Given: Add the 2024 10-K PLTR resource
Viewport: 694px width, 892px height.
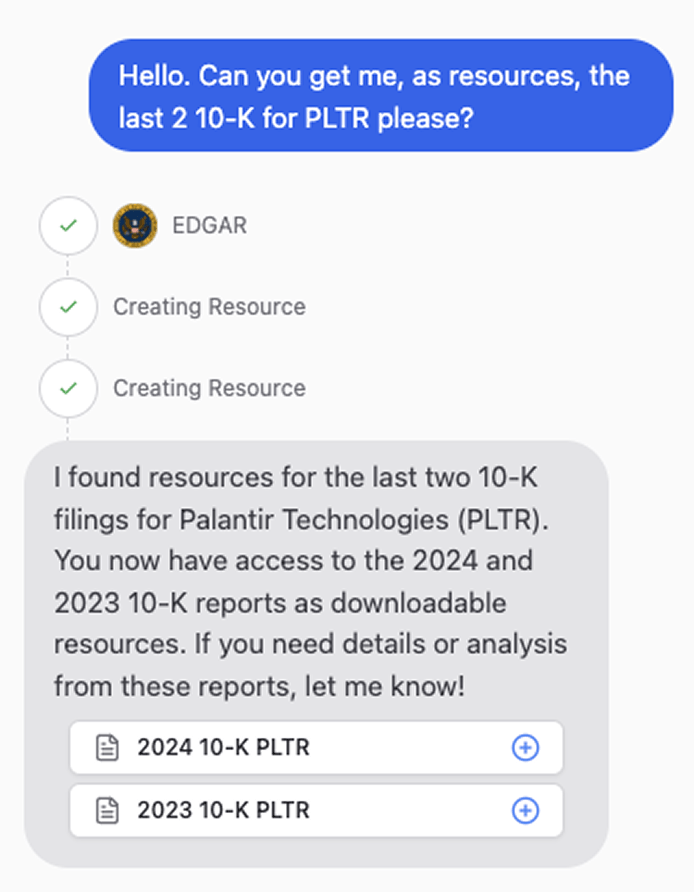Looking at the screenshot, I should 525,747.
